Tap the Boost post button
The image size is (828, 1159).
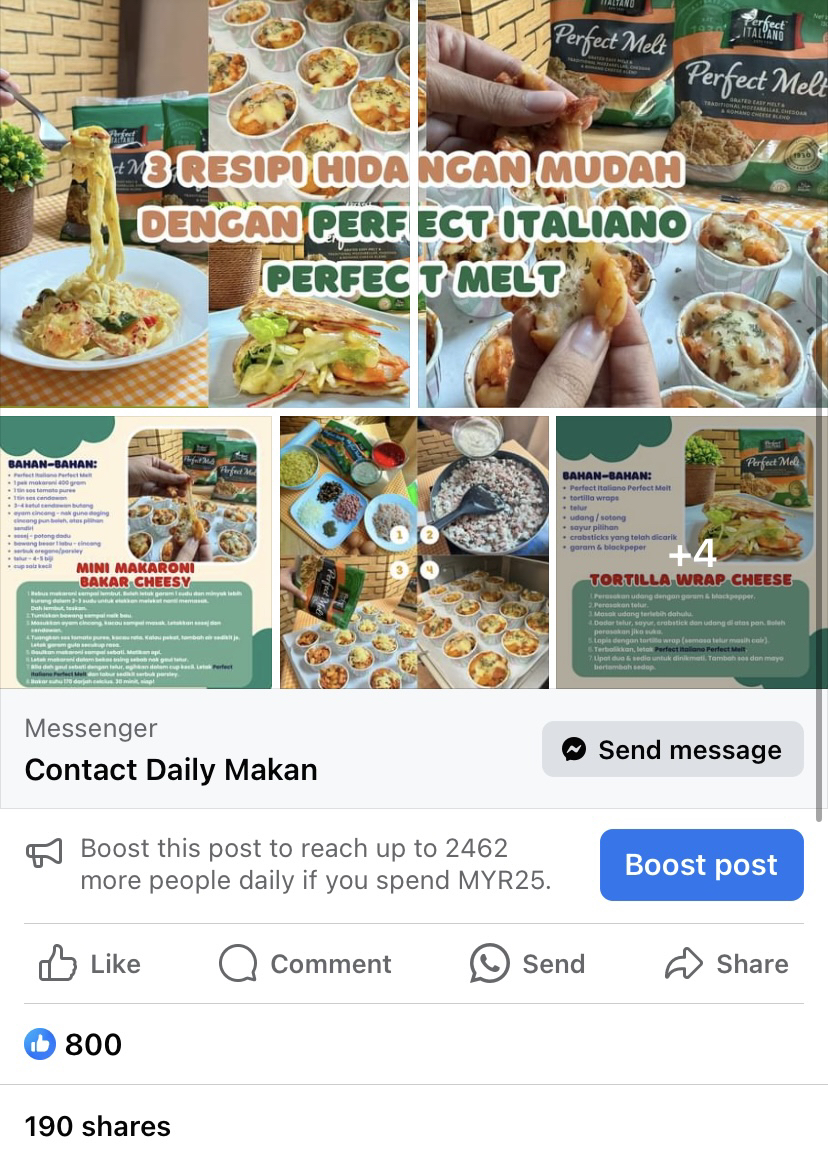point(701,865)
